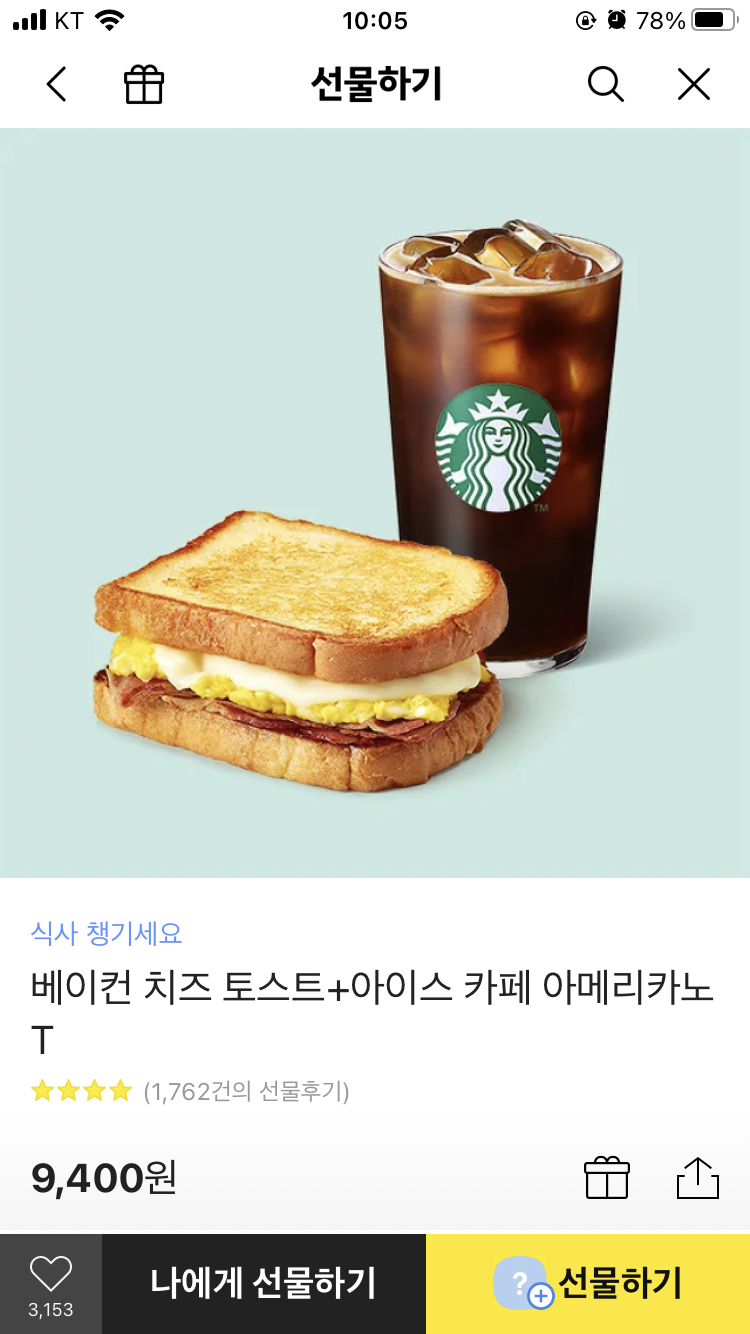Tap the gift box icon beside the price

point(606,1177)
